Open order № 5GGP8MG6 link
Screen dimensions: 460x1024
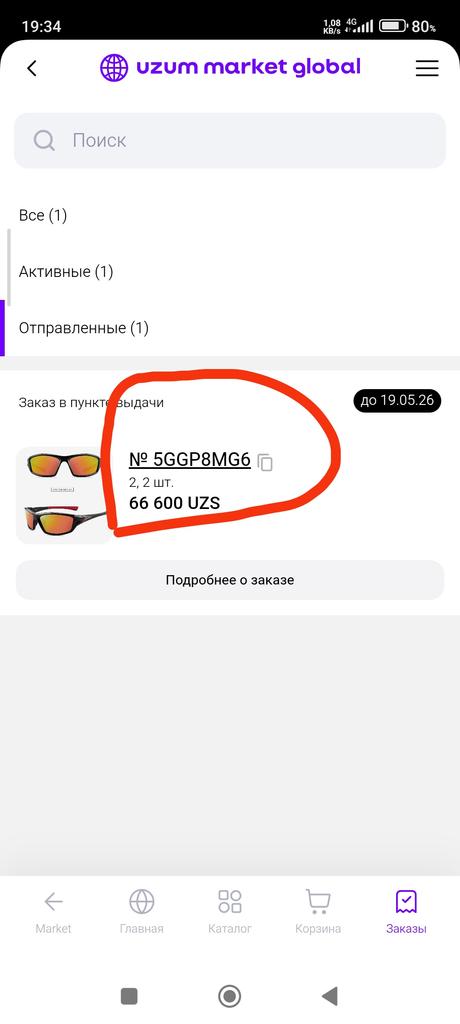pos(189,460)
